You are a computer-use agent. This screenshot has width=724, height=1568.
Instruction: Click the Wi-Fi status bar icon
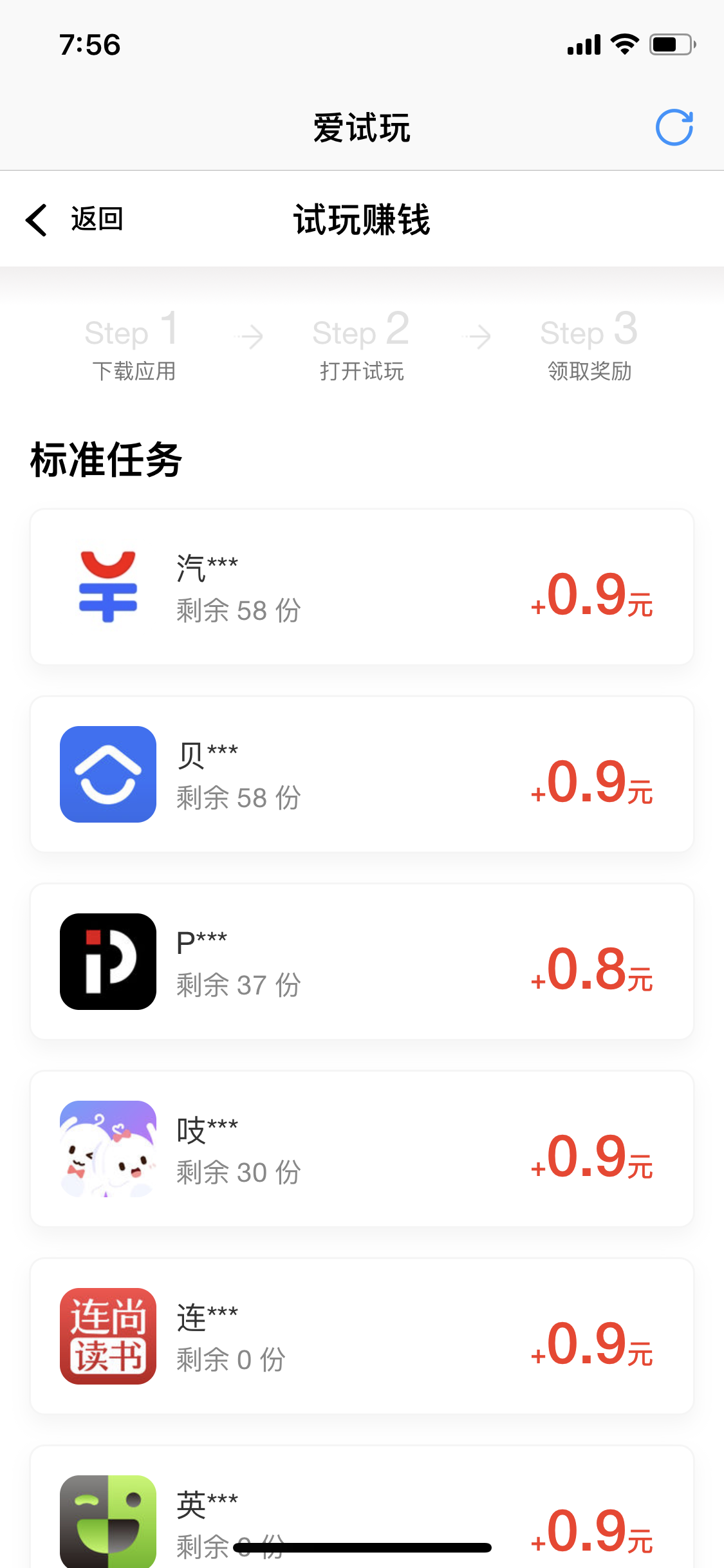click(622, 44)
